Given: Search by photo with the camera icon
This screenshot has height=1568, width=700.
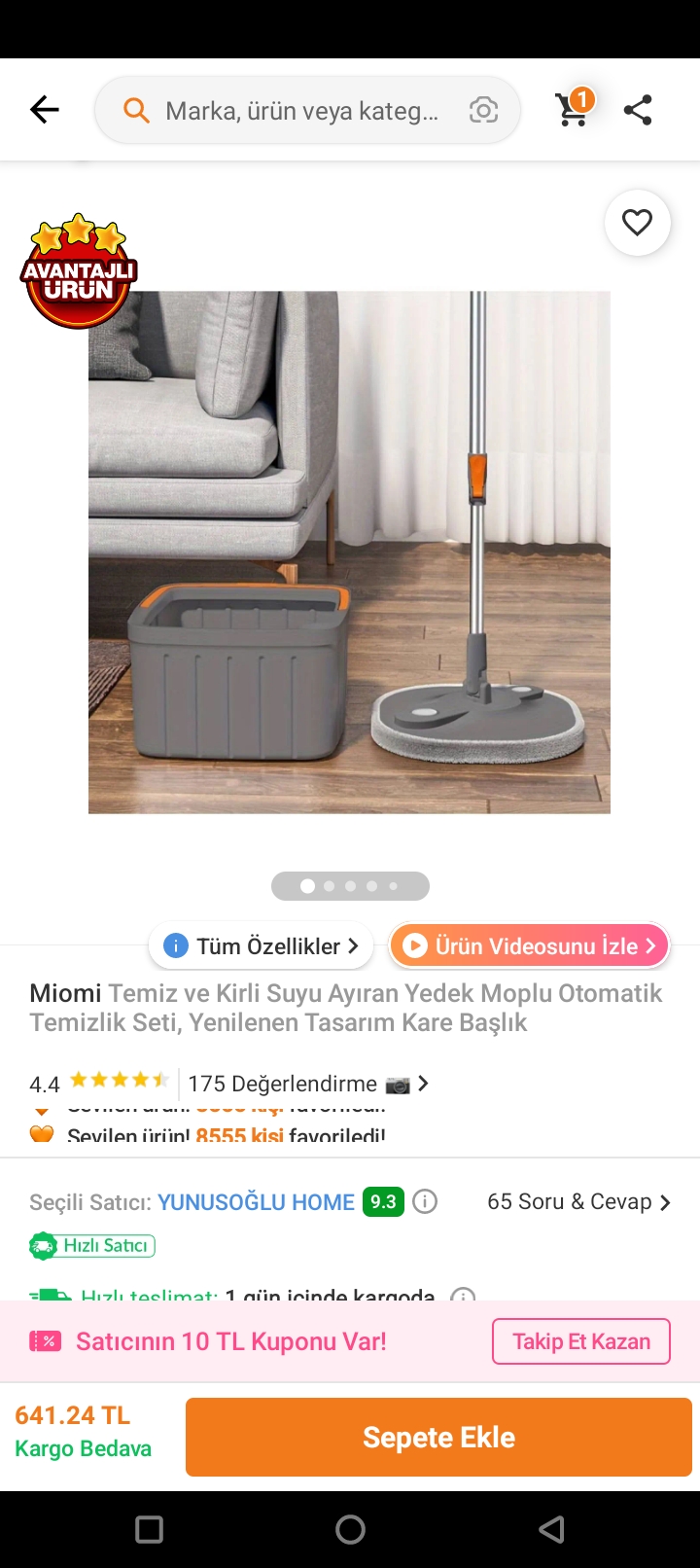Looking at the screenshot, I should (x=483, y=110).
